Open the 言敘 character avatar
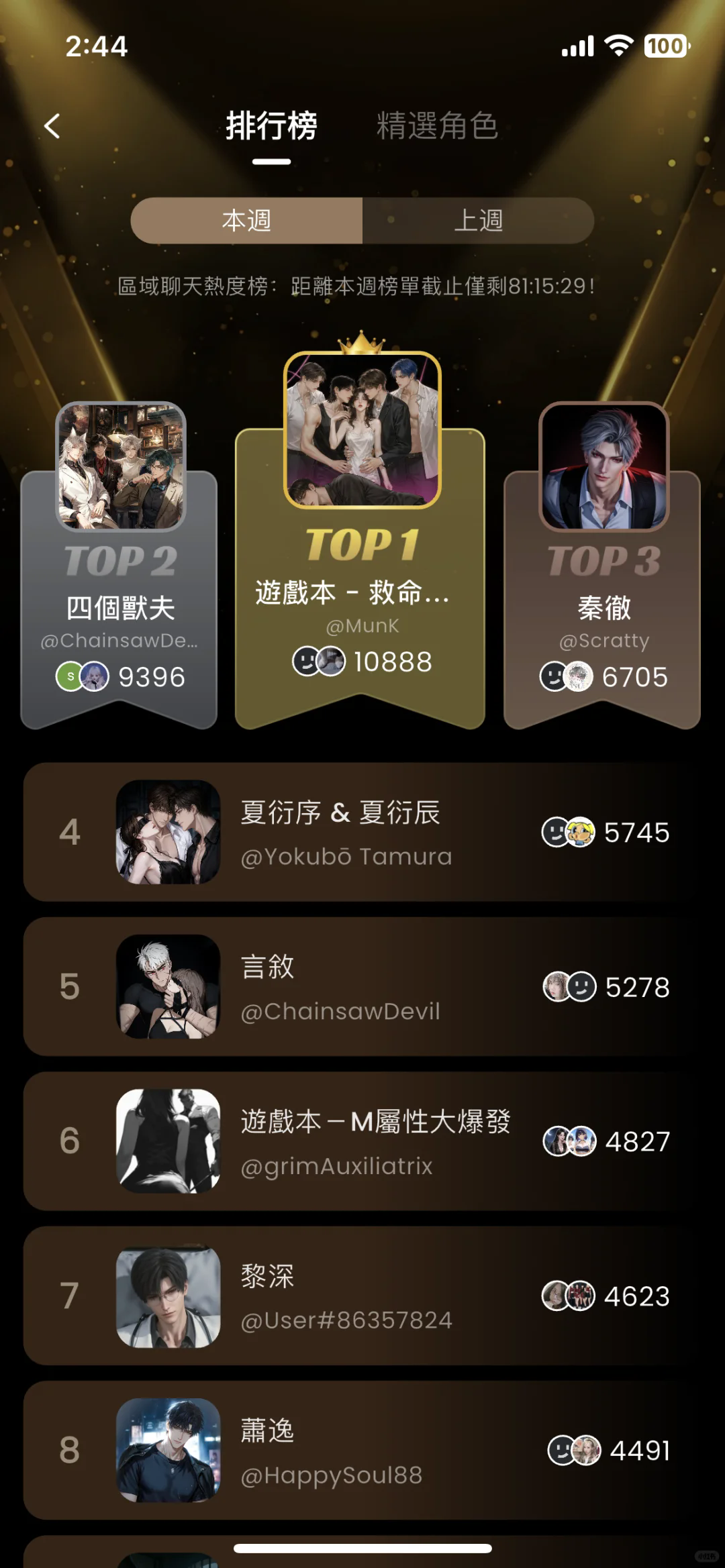The width and height of the screenshot is (725, 1568). click(x=168, y=986)
